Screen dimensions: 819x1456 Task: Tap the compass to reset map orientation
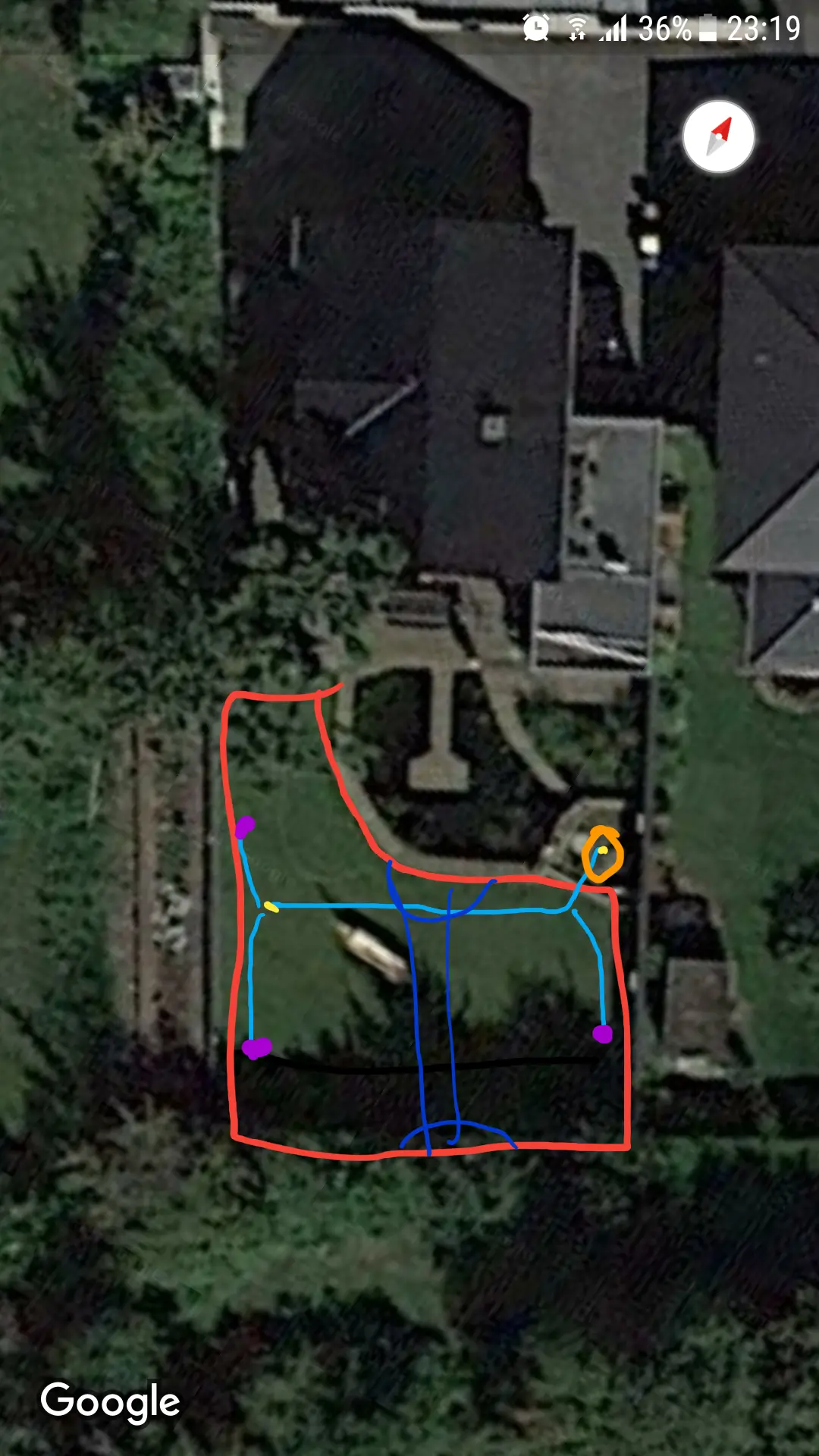tap(718, 136)
